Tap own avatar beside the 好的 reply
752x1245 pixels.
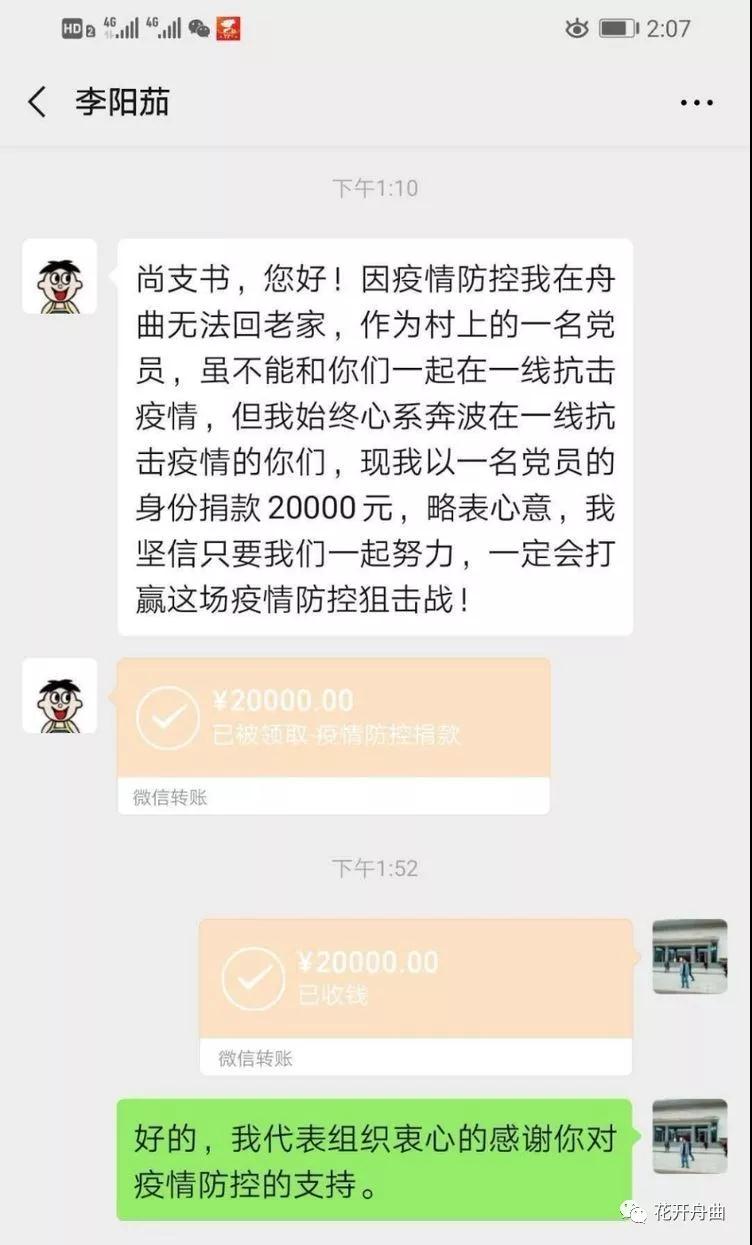click(689, 1136)
